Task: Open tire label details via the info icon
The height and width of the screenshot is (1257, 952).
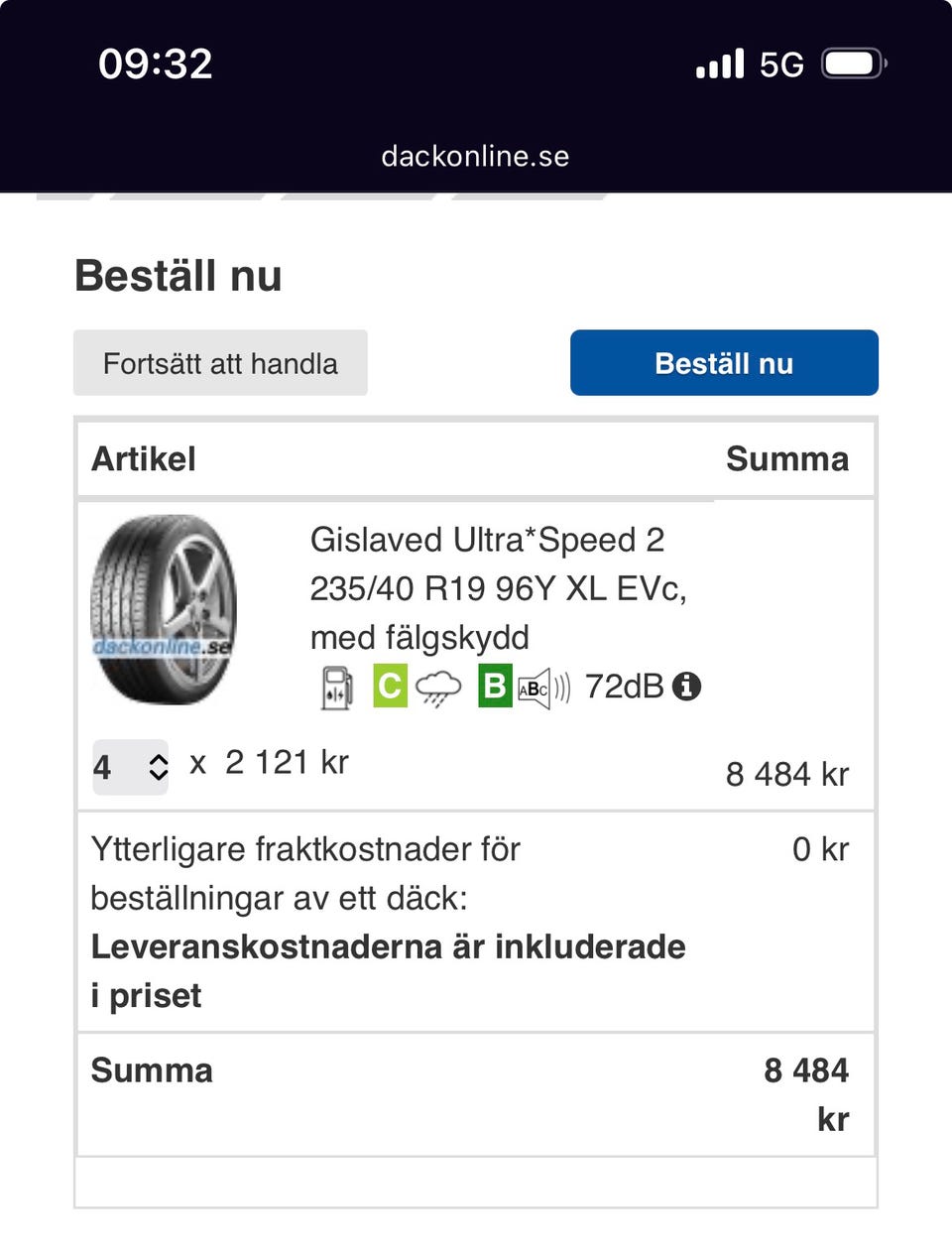Action: pos(687,686)
